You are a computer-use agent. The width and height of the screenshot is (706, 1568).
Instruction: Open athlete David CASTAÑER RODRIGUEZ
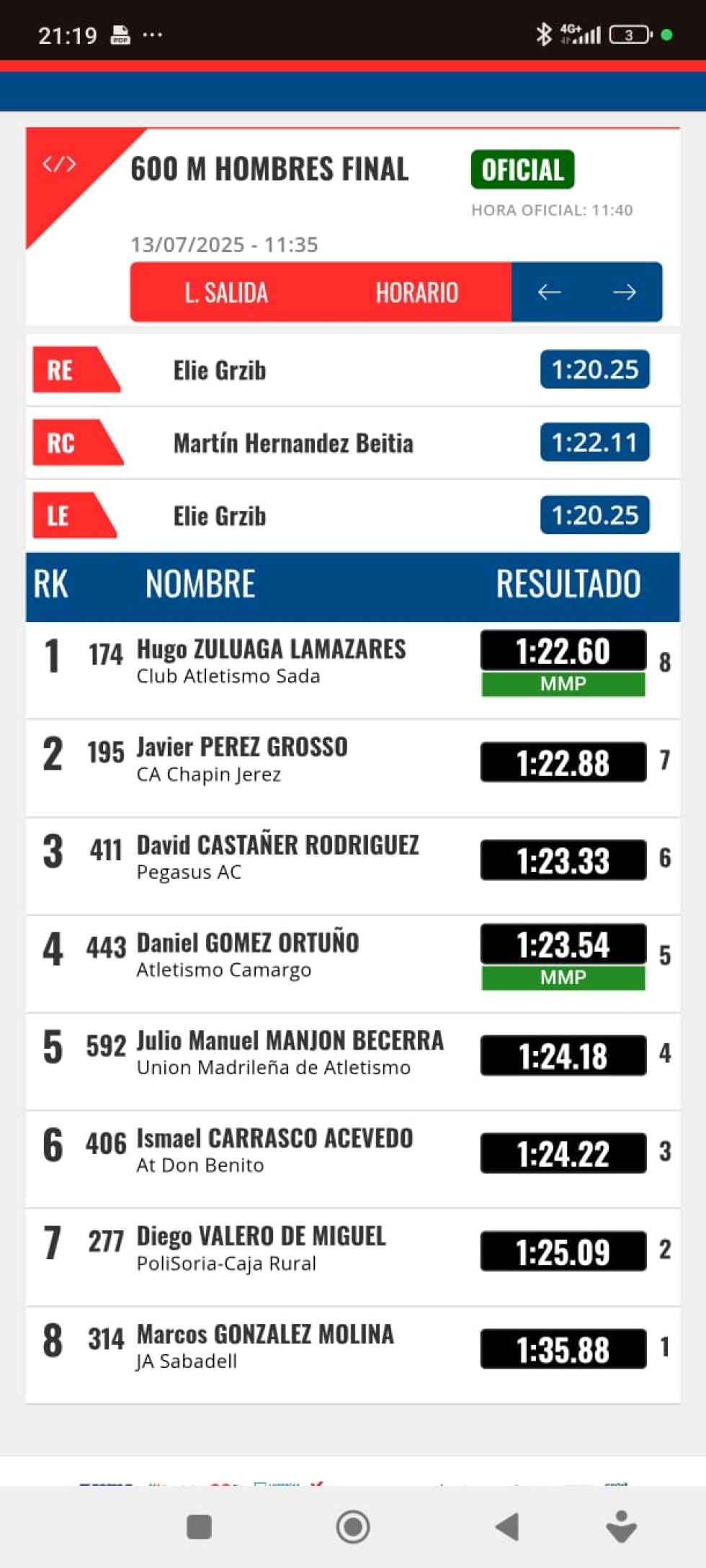click(x=277, y=845)
